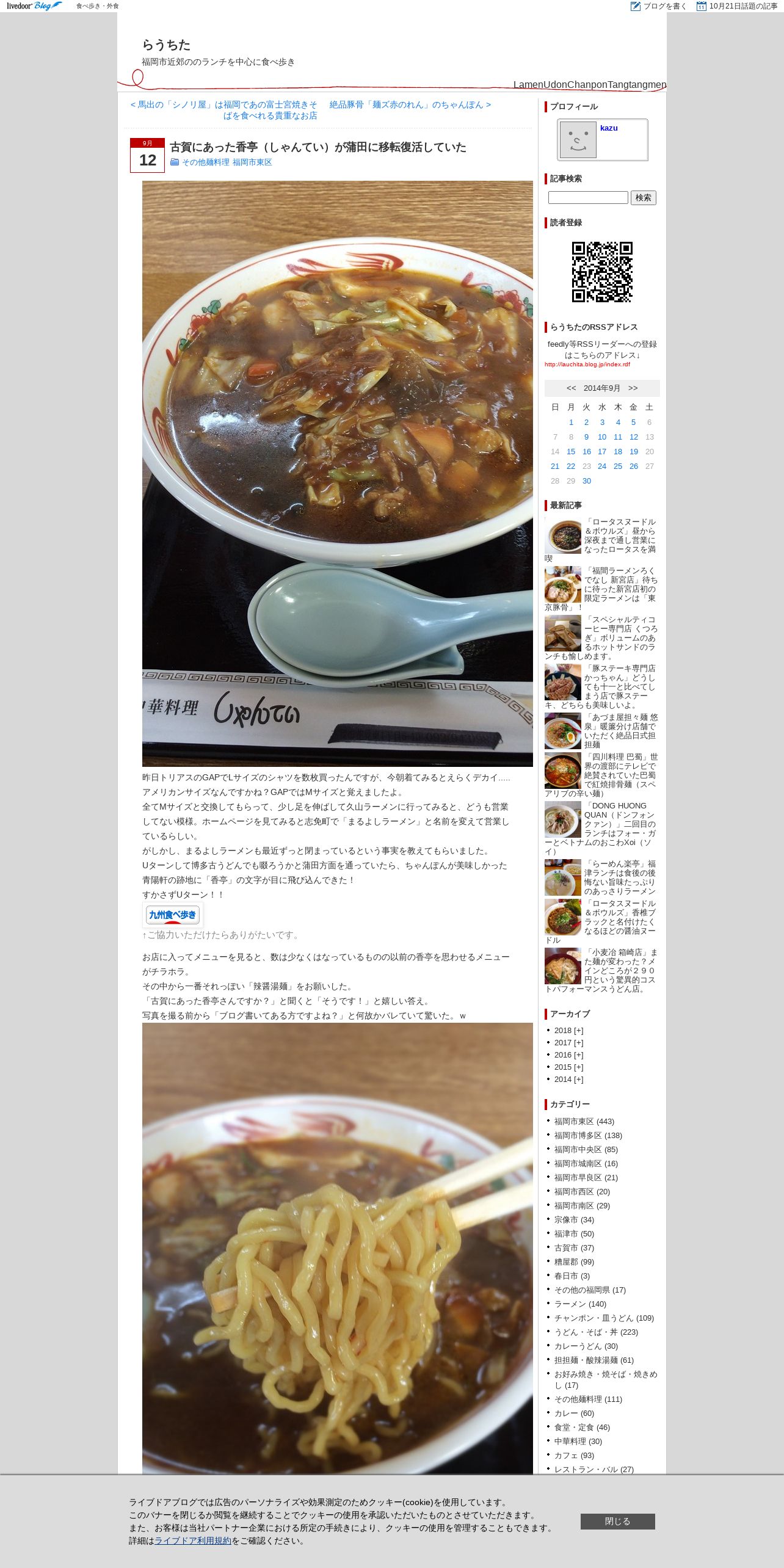
Task: Open category 福岡市博多区 (138)
Action: click(588, 1136)
